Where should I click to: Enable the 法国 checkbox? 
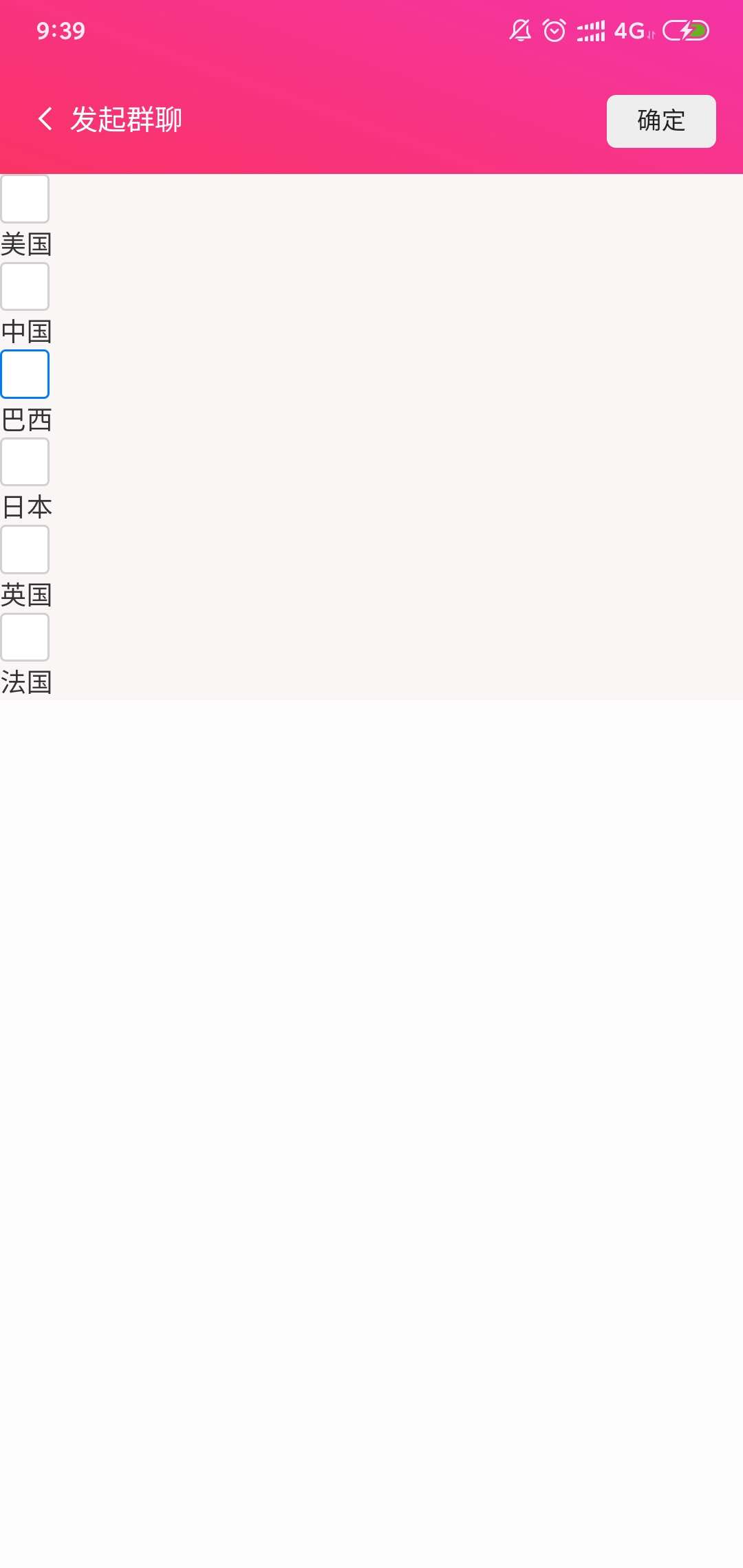click(x=25, y=637)
